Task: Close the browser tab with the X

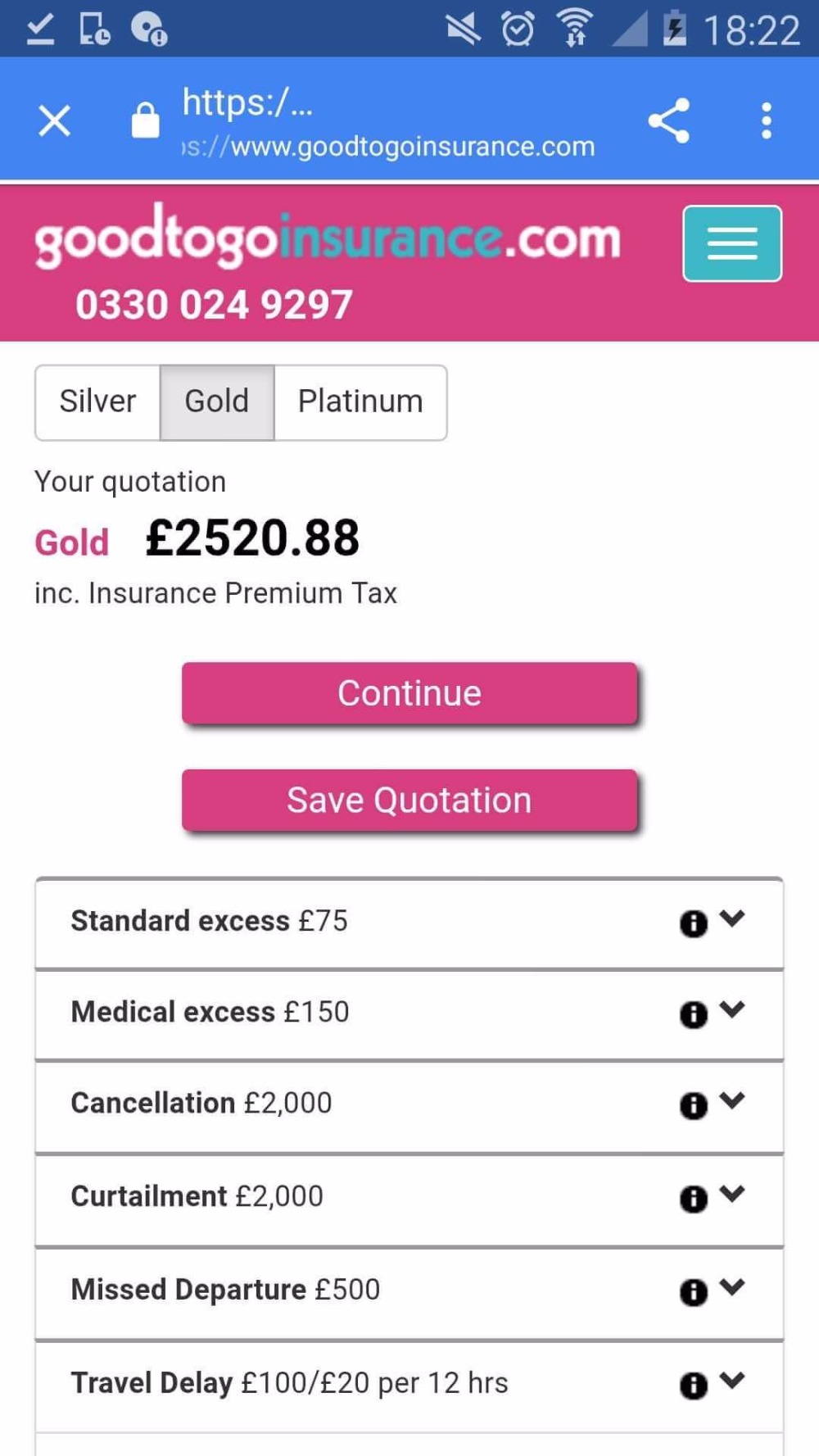Action: click(x=55, y=121)
